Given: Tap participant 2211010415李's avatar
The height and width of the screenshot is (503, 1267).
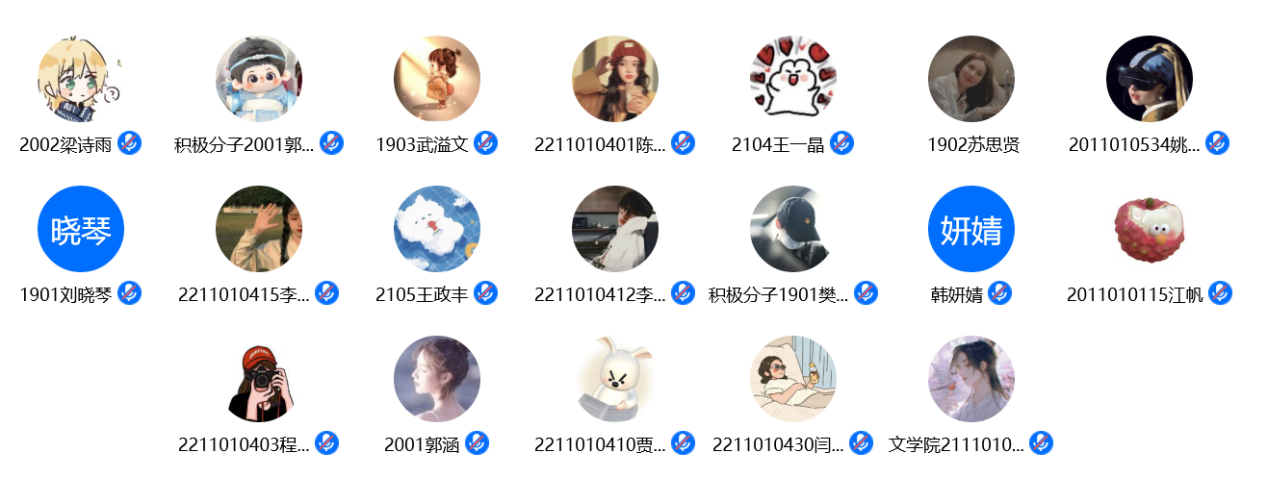Looking at the screenshot, I should (259, 229).
